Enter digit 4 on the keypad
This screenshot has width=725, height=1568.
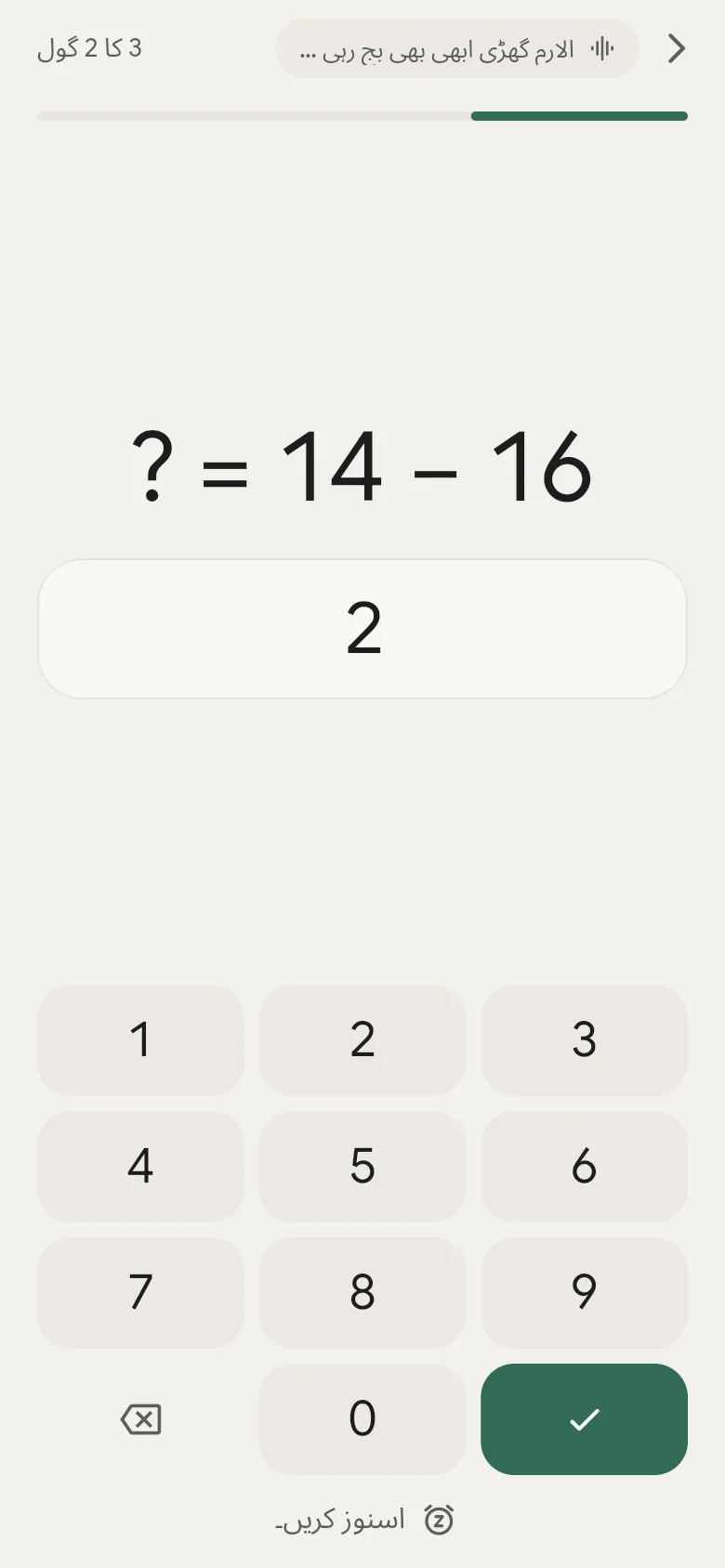click(140, 1166)
